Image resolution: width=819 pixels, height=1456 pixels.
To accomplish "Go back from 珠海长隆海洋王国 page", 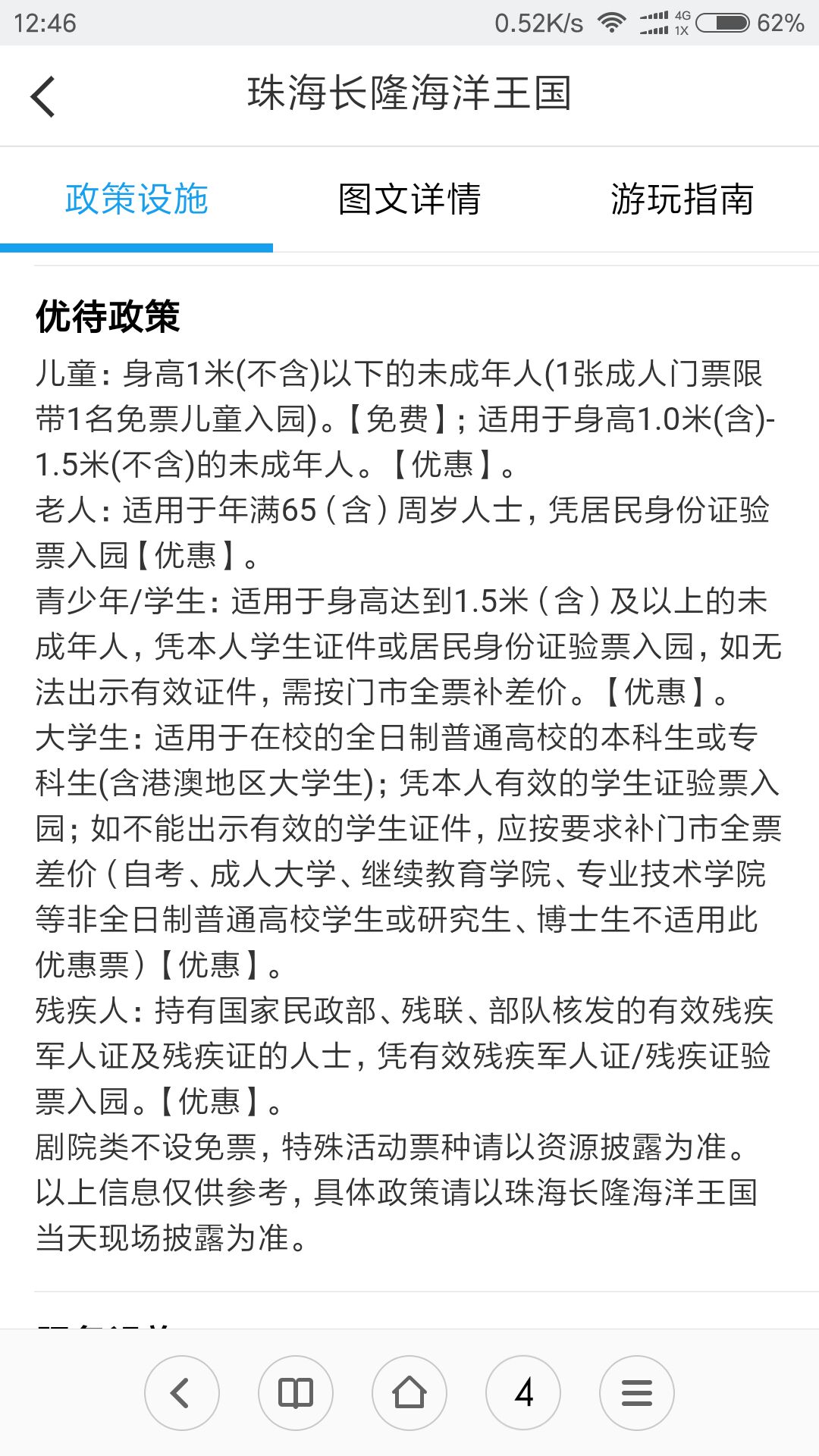I will point(43,96).
